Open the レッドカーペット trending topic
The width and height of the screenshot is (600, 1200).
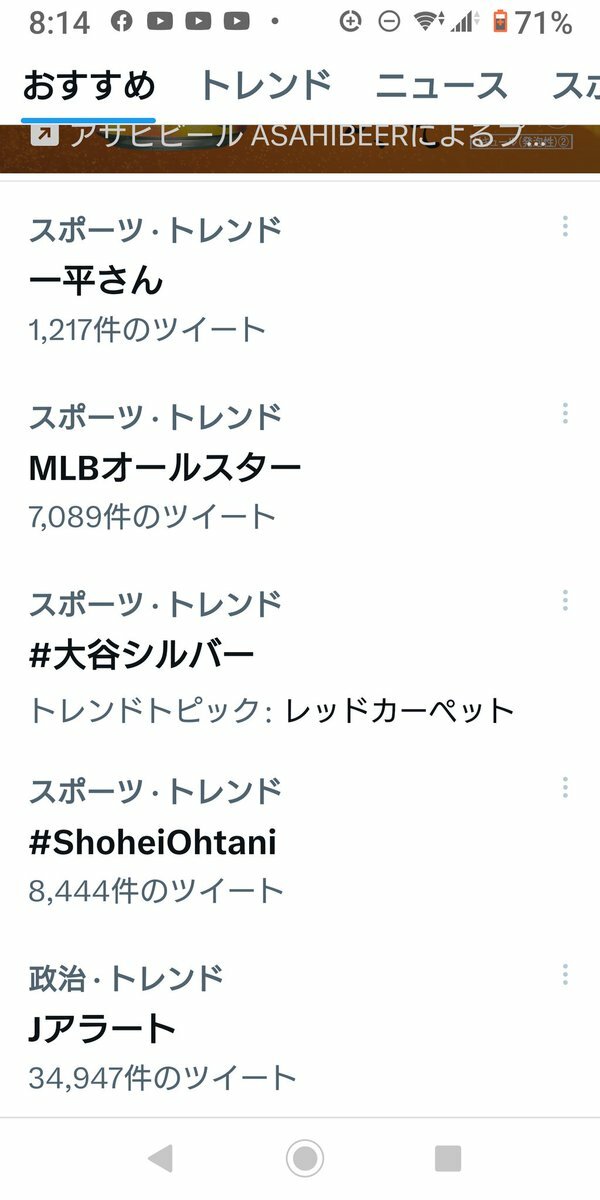400,711
